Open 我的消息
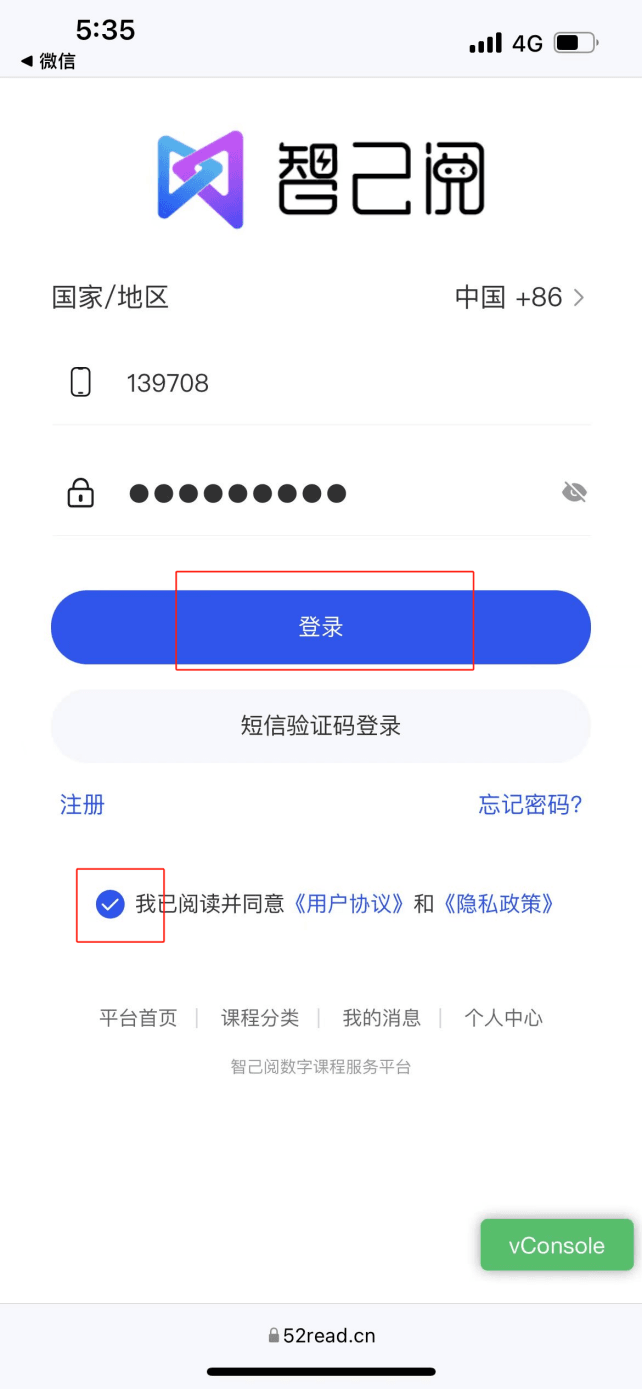This screenshot has width=642, height=1389. pos(381,1018)
